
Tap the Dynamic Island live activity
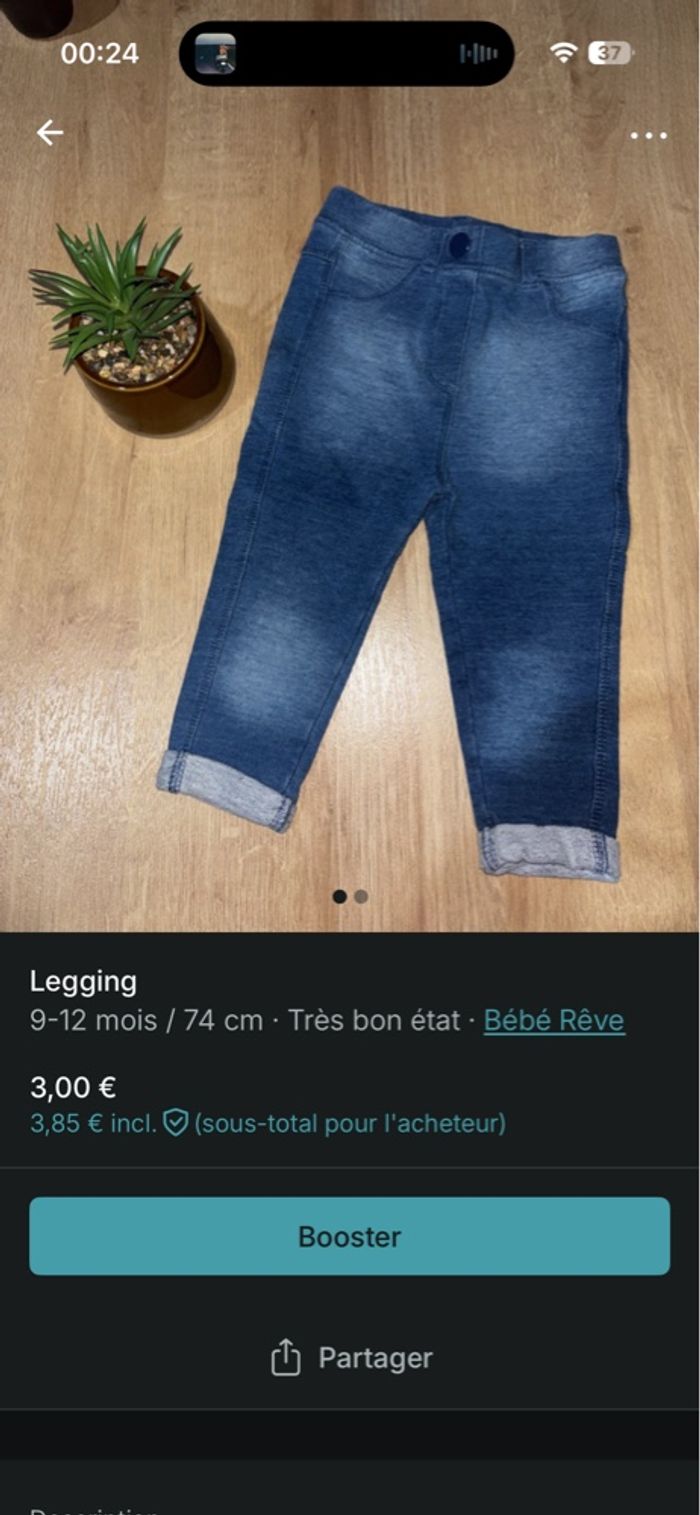coord(346,53)
